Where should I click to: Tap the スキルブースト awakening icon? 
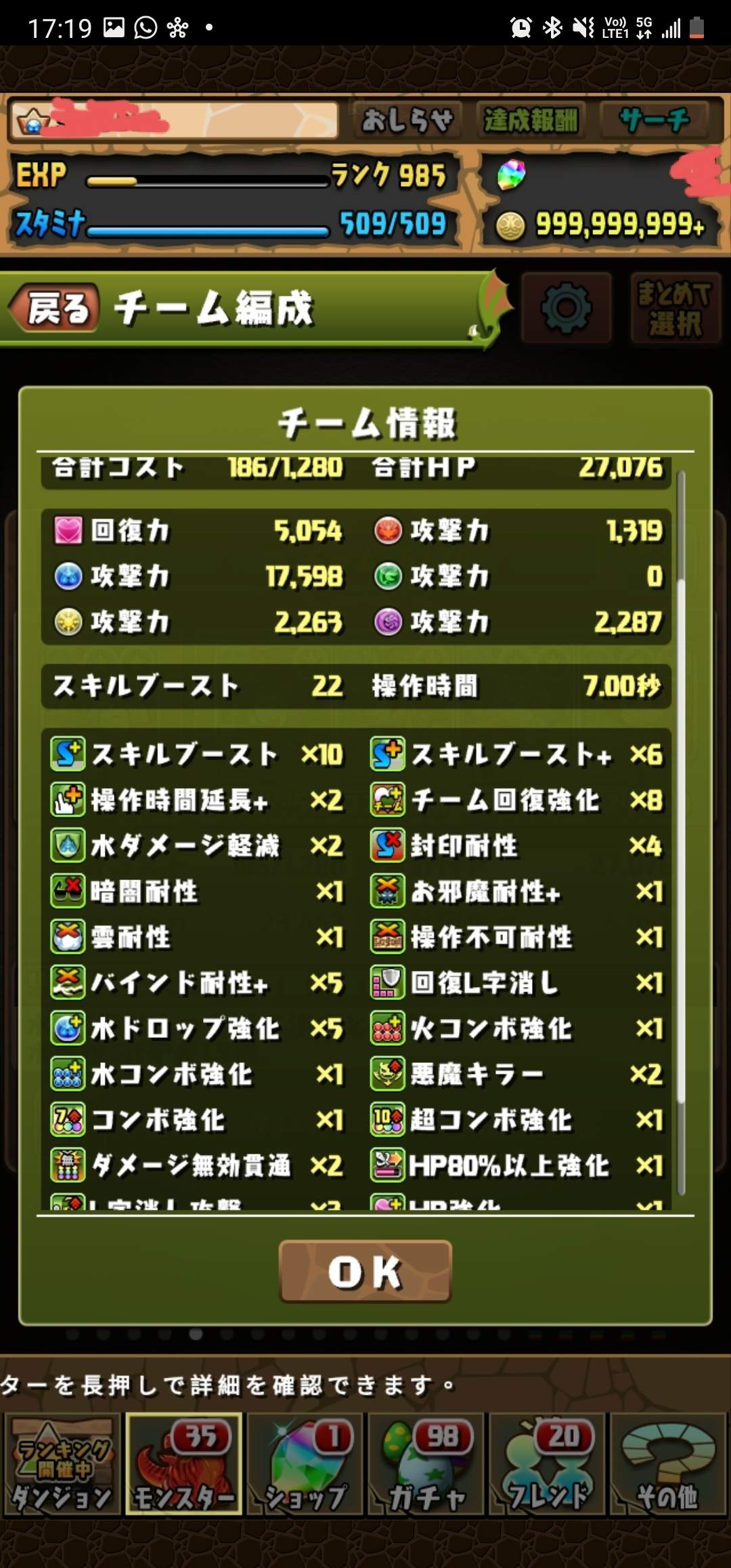66,754
